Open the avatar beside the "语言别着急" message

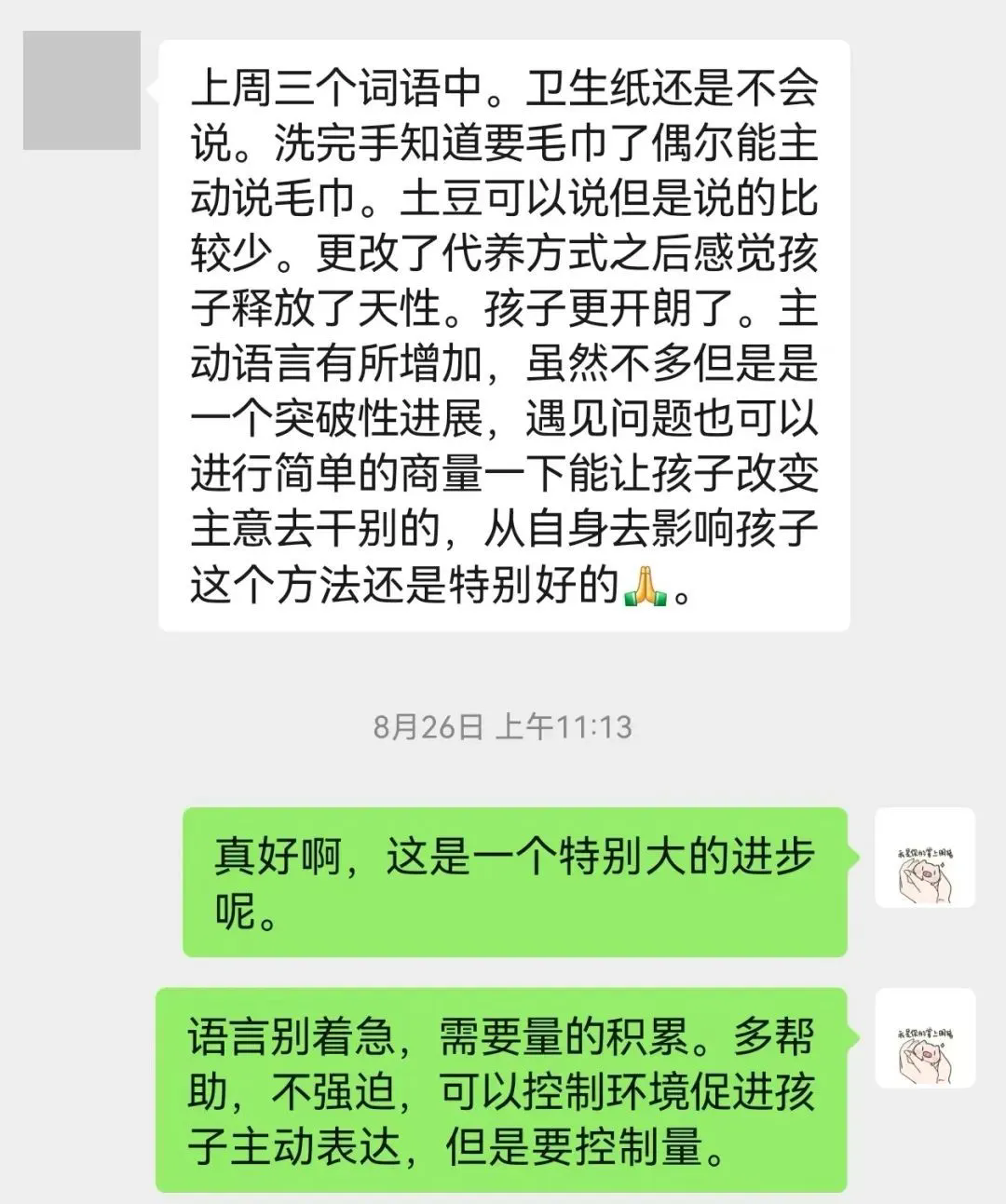pos(925,1038)
